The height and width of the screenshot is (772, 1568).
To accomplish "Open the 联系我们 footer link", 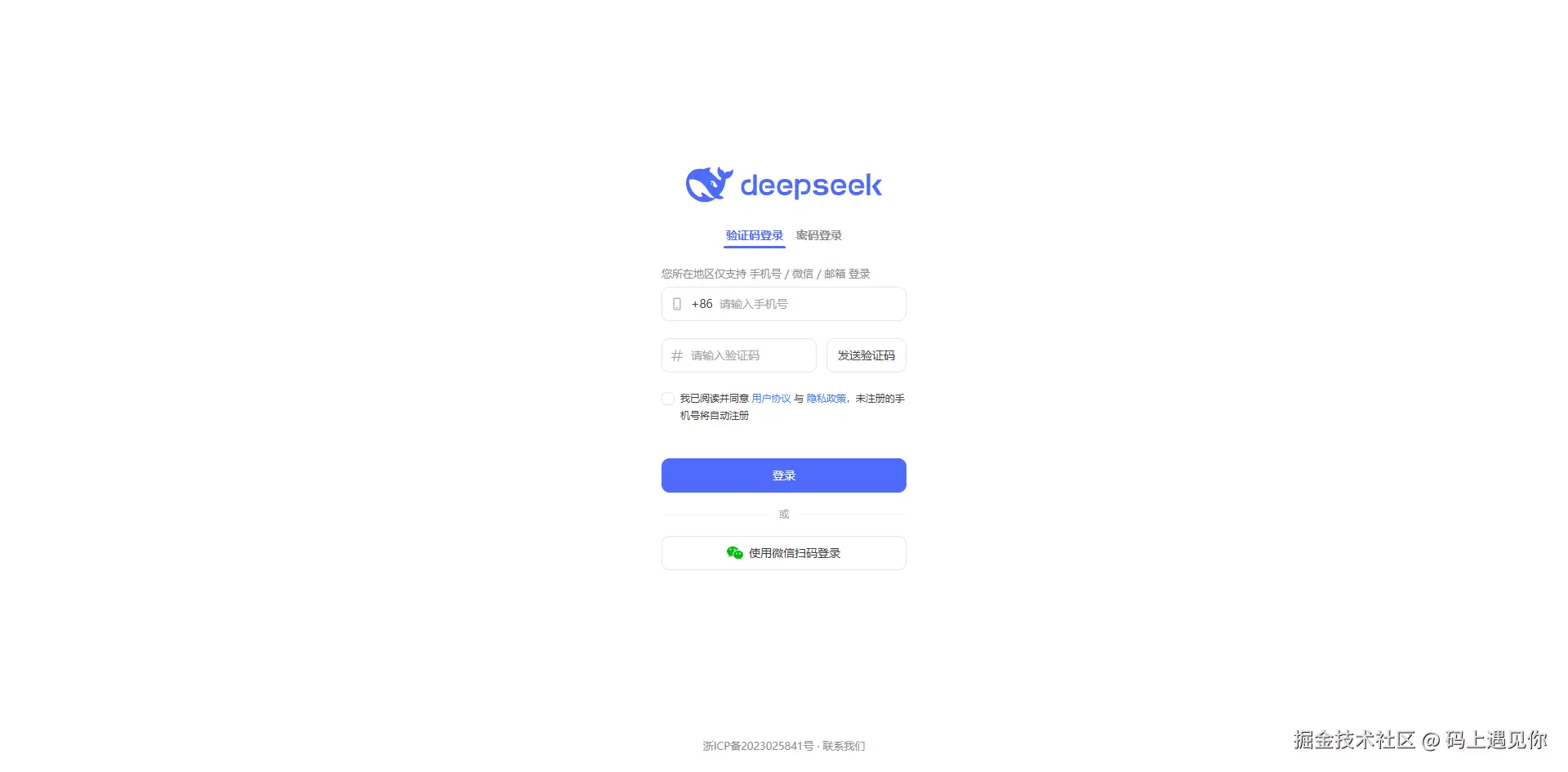I will [844, 746].
